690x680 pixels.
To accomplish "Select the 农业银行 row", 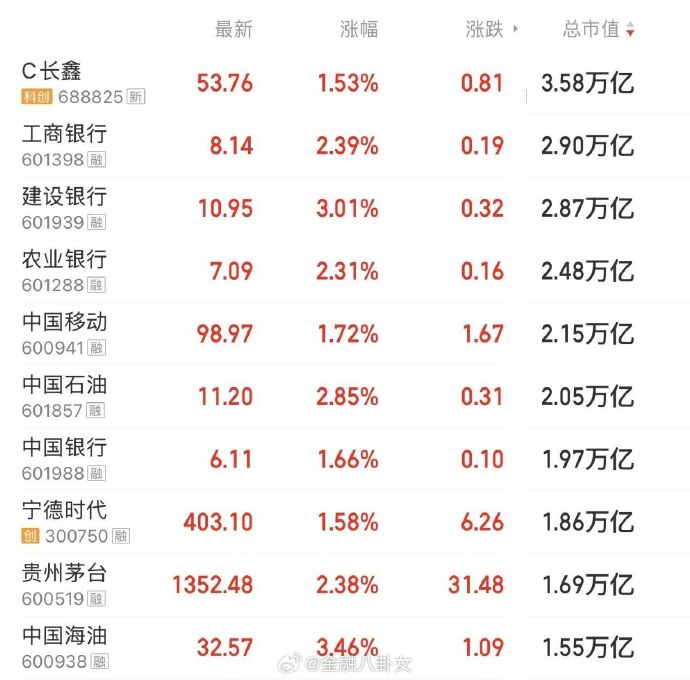I will pos(345,272).
